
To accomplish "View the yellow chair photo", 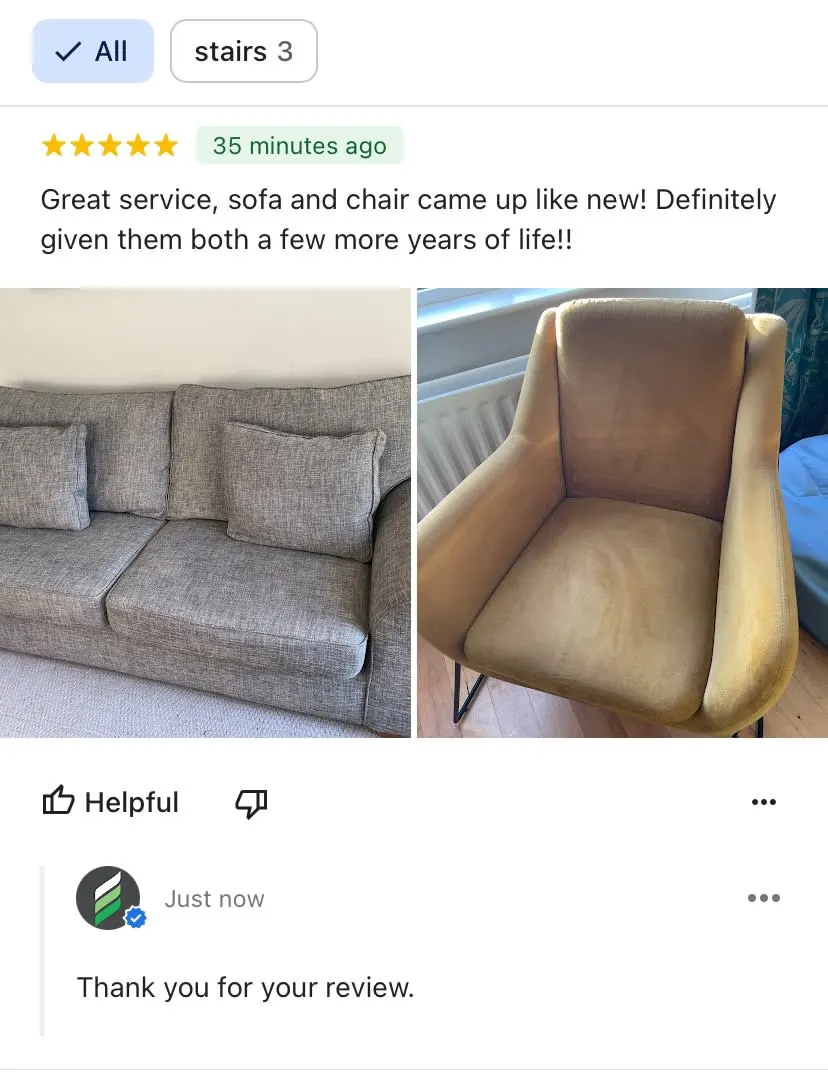I will click(x=622, y=513).
